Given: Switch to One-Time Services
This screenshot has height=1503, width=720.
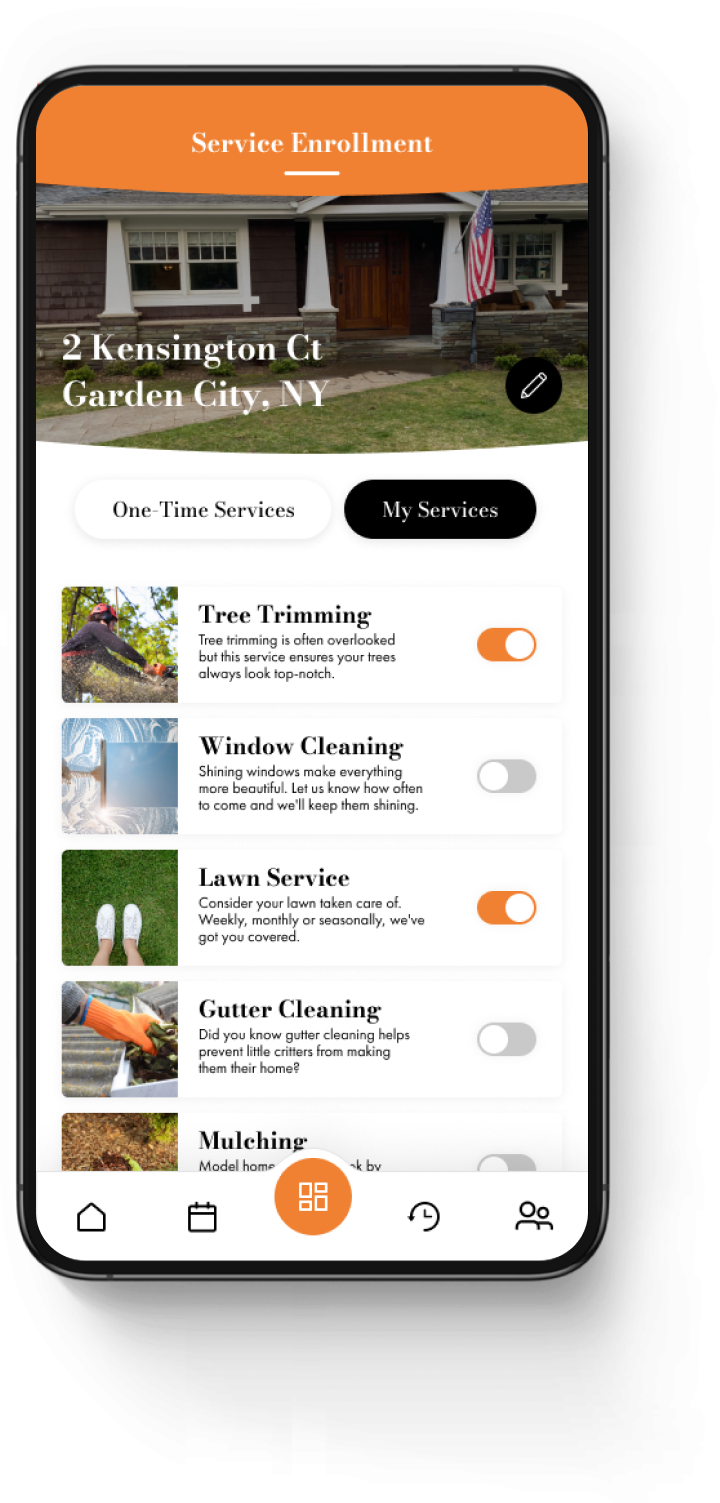Looking at the screenshot, I should [203, 510].
